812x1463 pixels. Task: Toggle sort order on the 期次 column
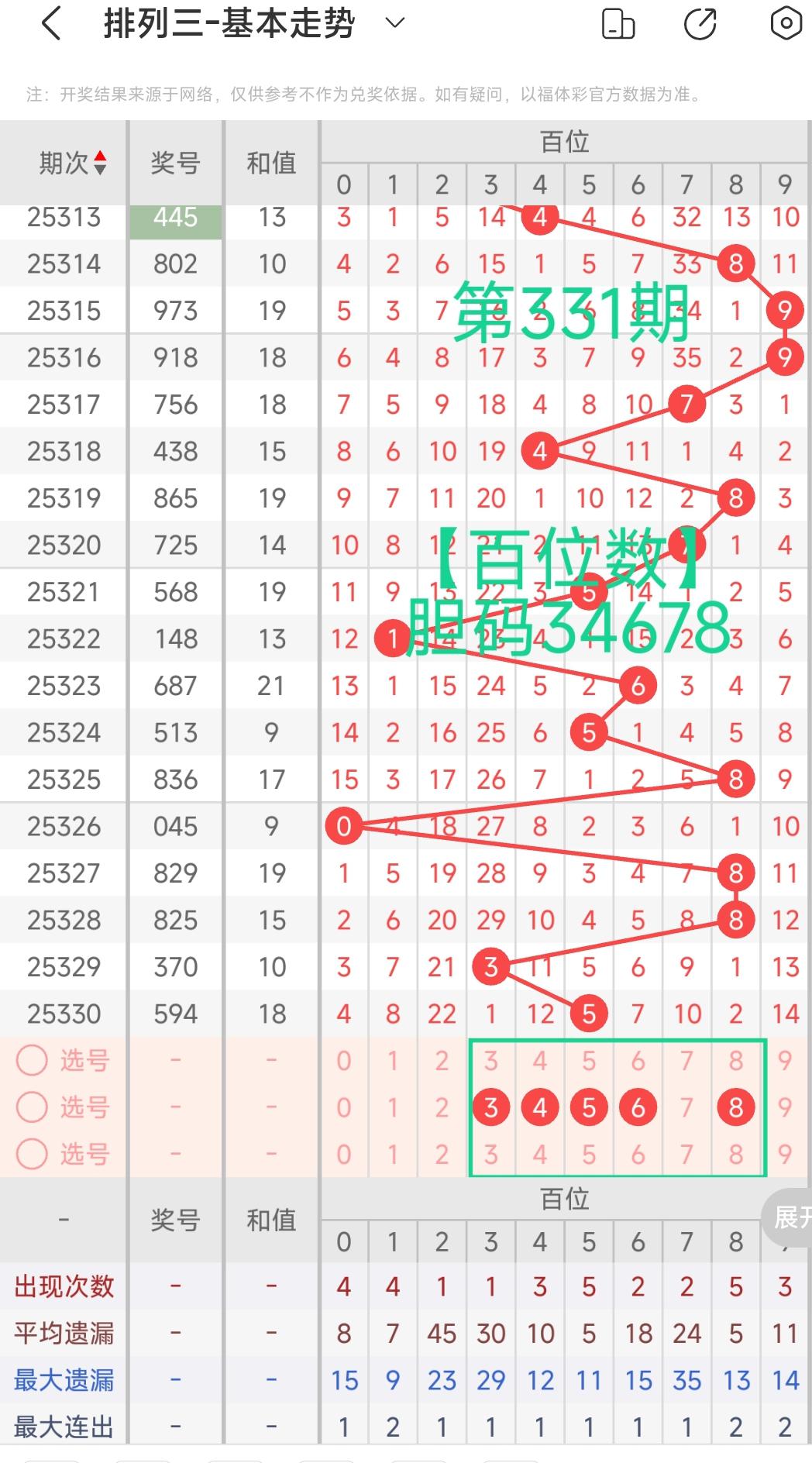[74, 163]
